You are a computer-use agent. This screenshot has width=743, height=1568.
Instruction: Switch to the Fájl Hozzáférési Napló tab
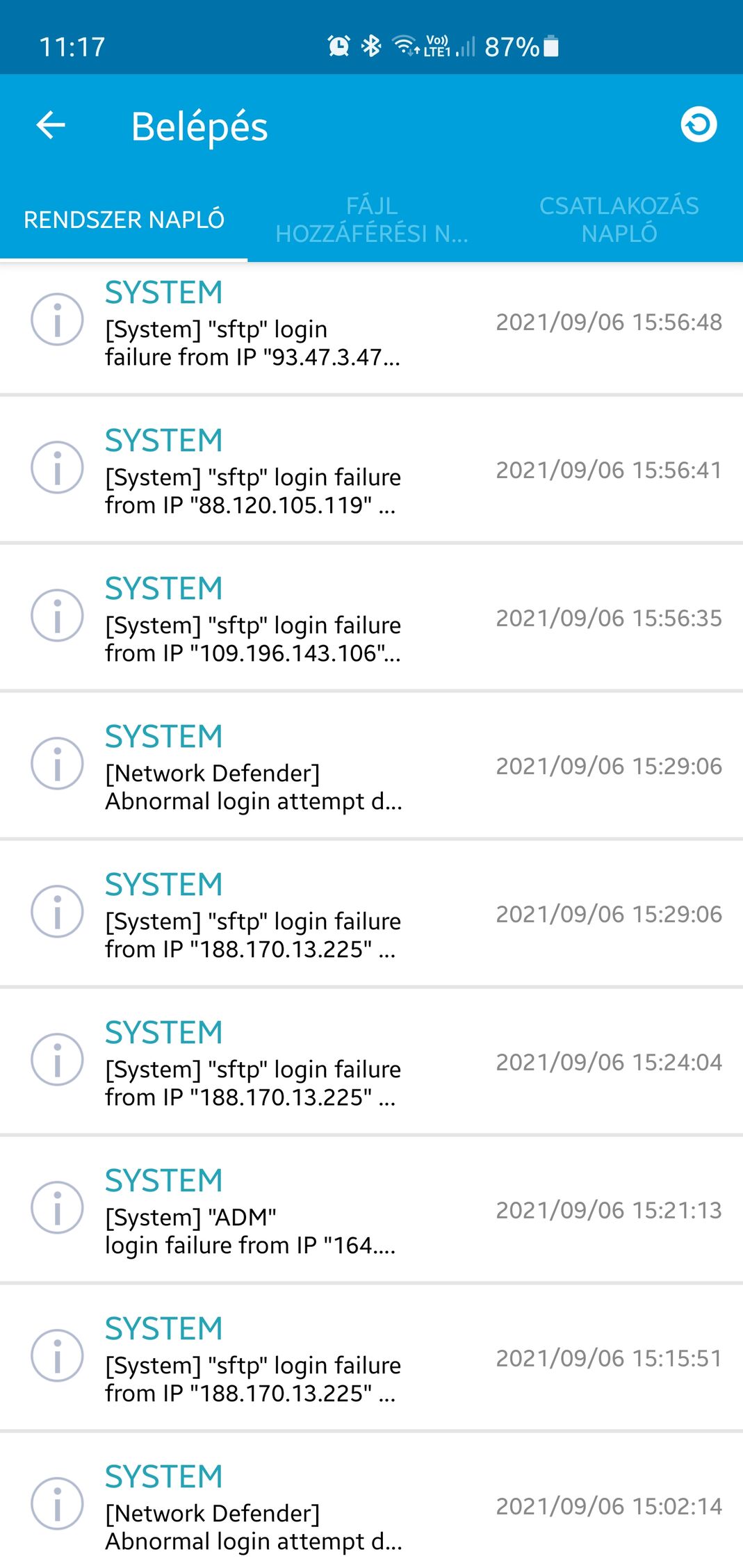point(372,220)
